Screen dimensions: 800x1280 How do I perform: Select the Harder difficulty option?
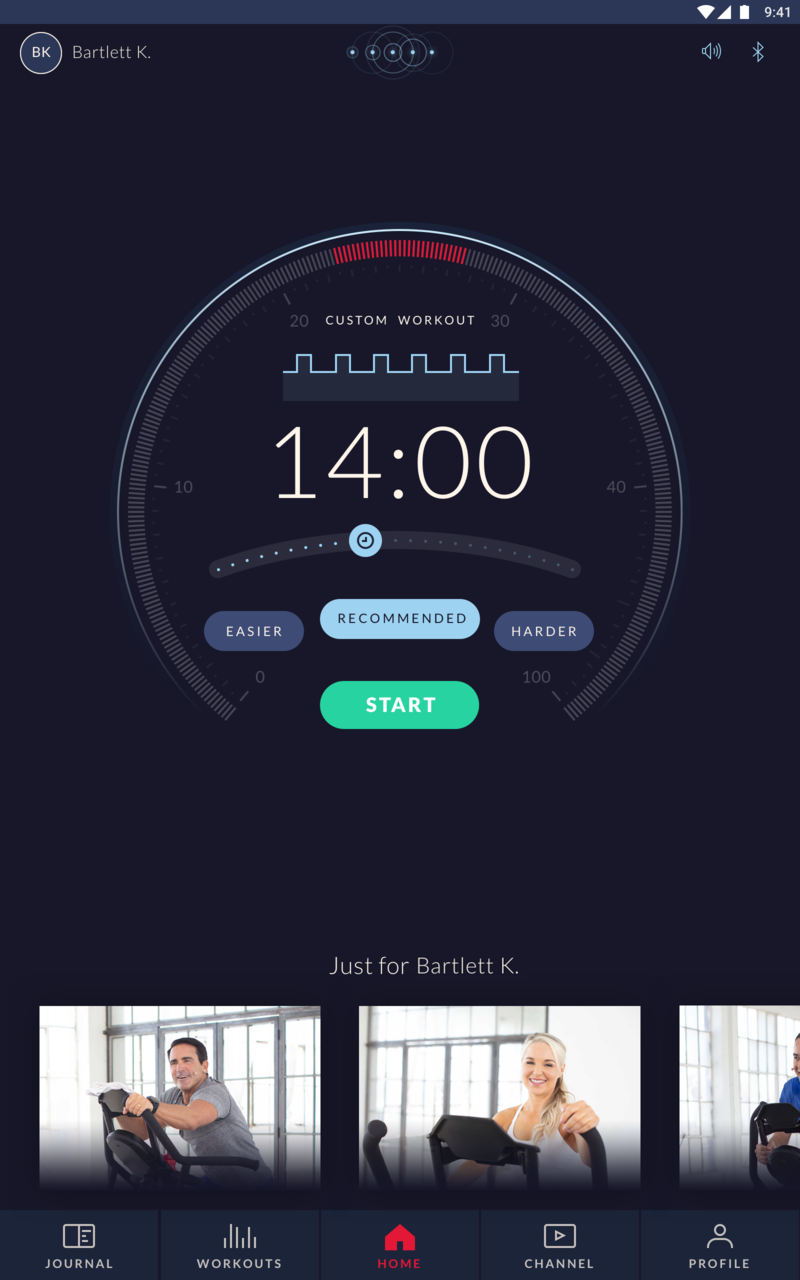[544, 631]
